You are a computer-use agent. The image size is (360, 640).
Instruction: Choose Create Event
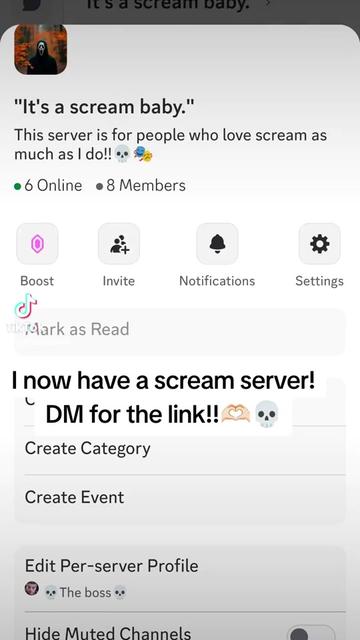point(180,498)
